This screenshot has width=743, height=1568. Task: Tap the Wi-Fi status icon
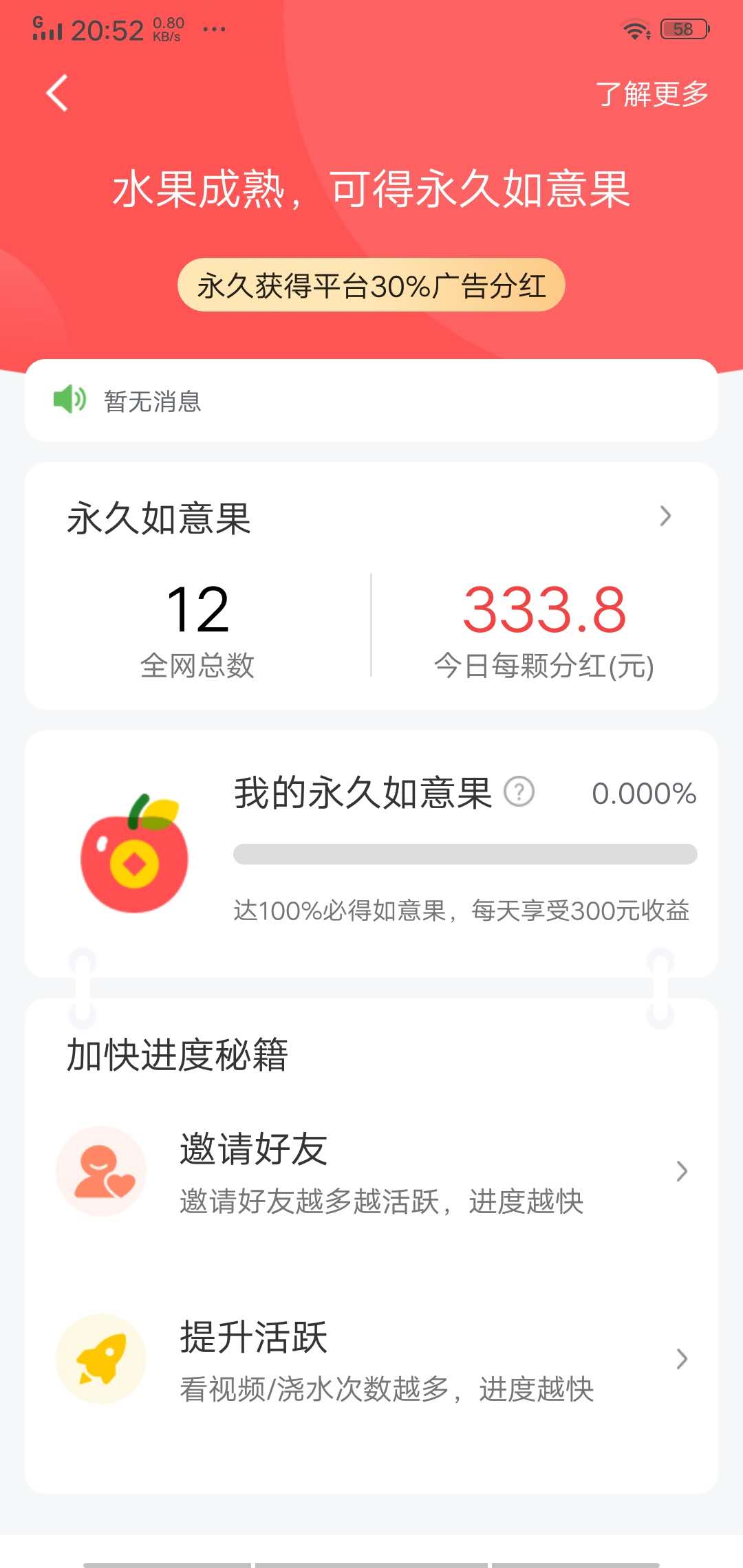[636, 29]
